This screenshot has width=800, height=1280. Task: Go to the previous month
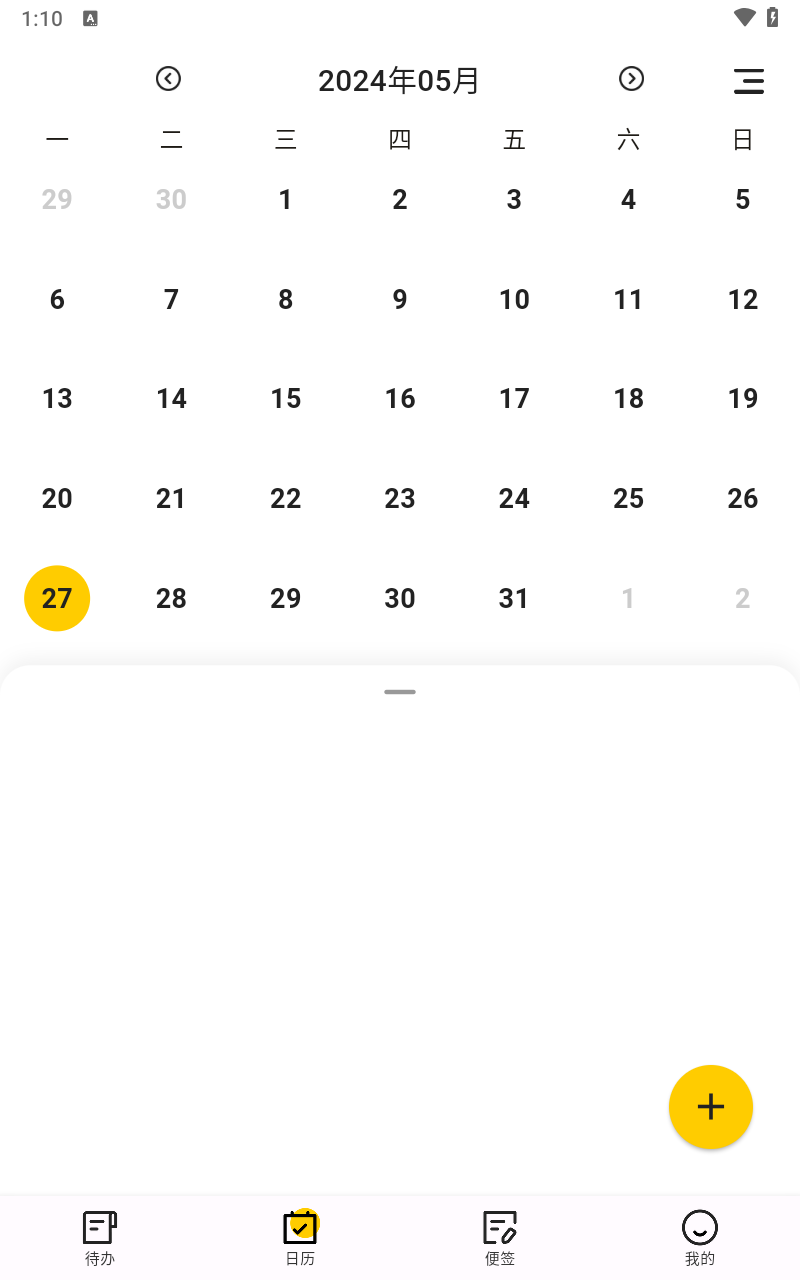tap(168, 78)
